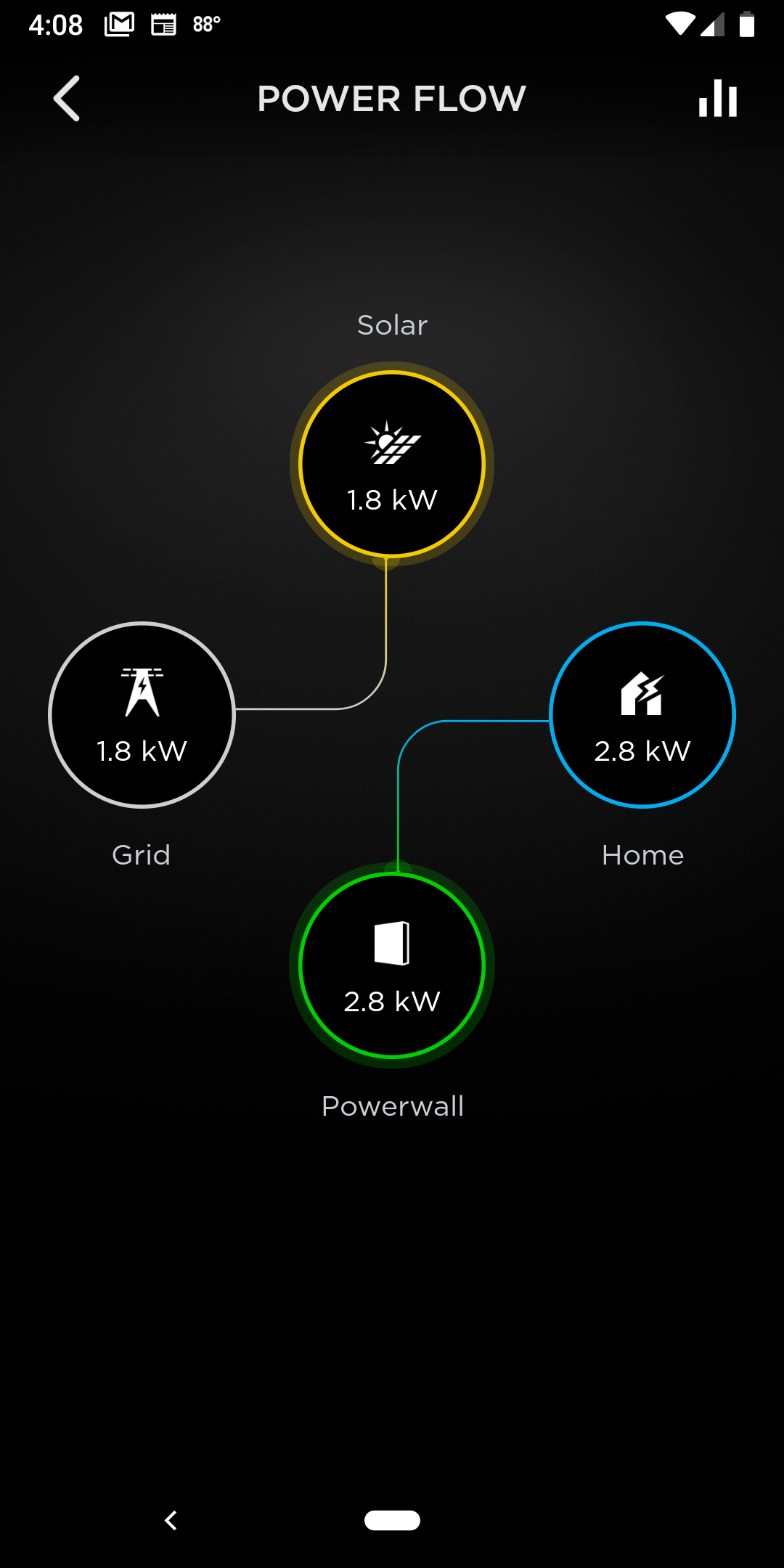Go back from Power Flow screen

point(66,99)
